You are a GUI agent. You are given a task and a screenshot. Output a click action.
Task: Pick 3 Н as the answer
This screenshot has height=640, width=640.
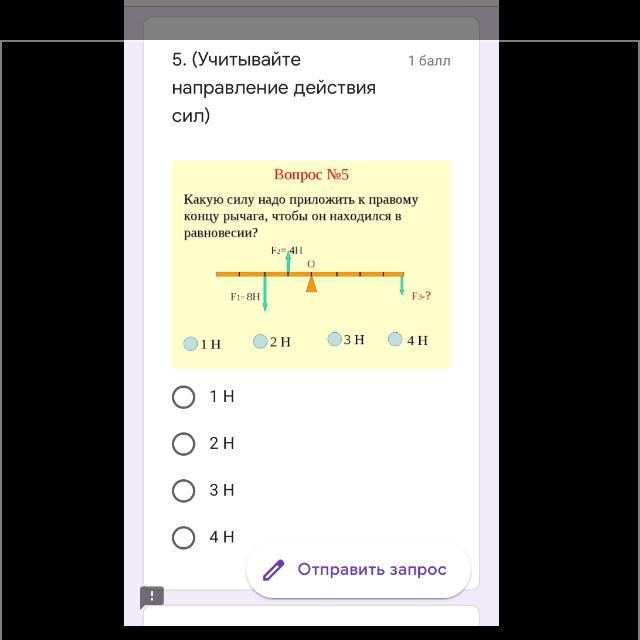[x=184, y=490]
